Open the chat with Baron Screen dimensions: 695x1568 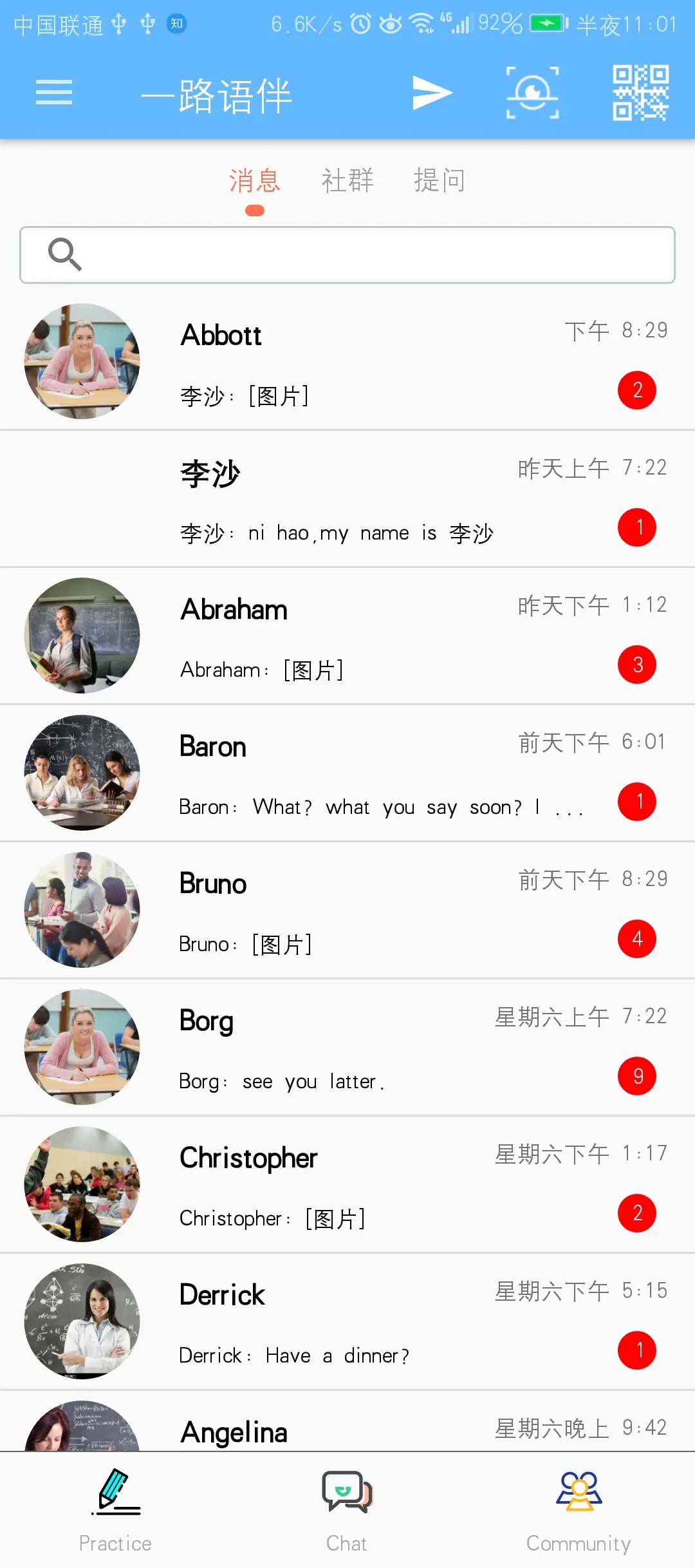click(347, 773)
